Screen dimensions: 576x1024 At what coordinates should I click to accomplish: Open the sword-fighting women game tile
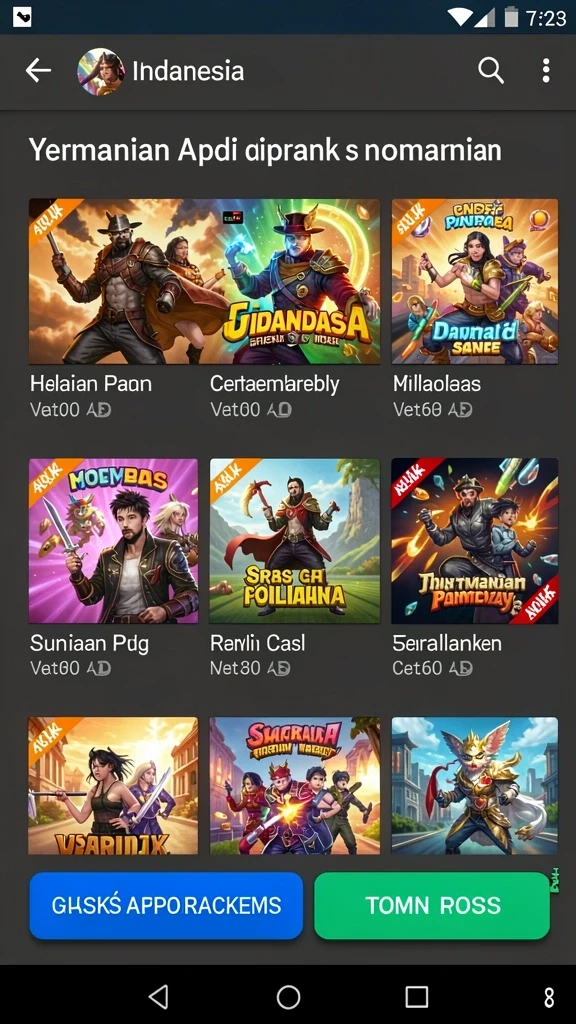pos(113,786)
